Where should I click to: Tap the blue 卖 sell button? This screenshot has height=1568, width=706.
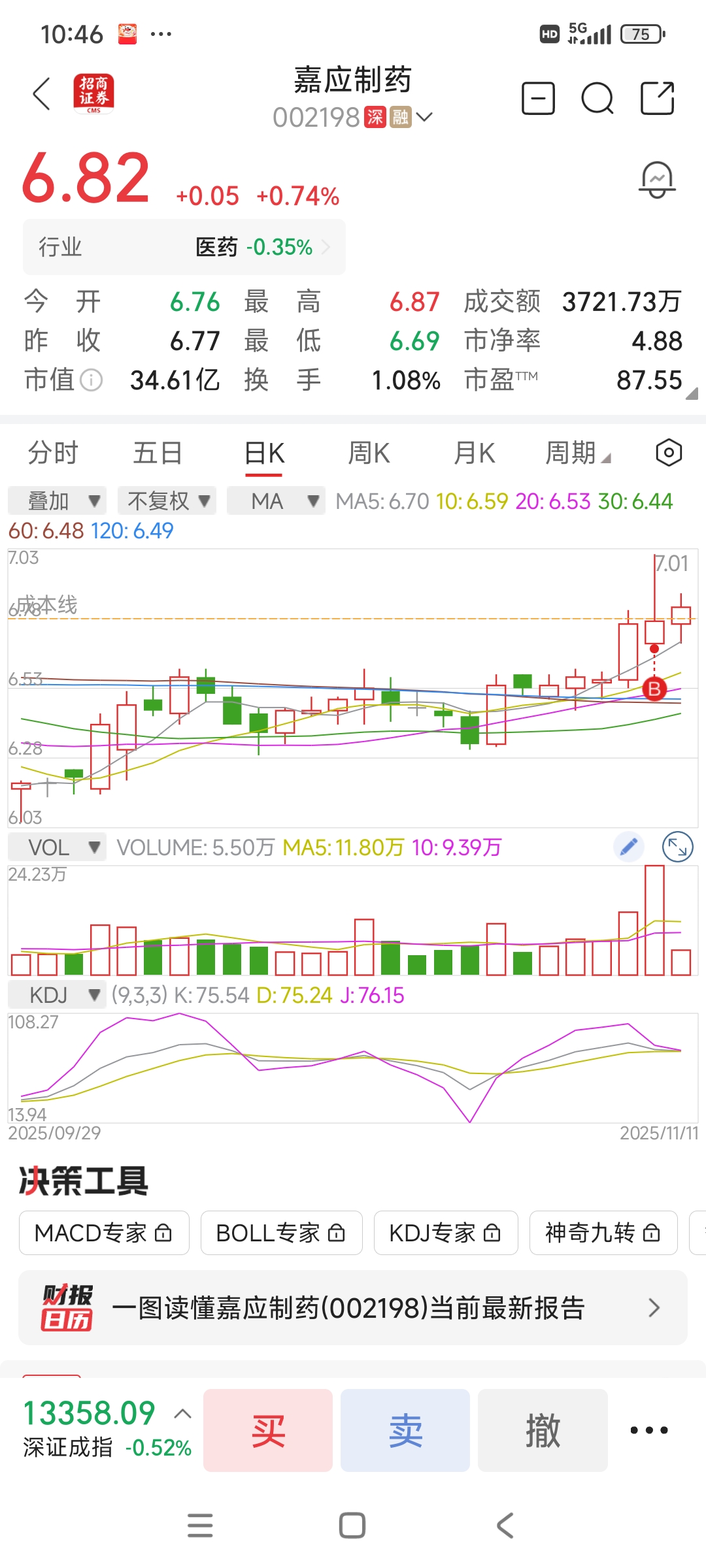pyautogui.click(x=405, y=1430)
